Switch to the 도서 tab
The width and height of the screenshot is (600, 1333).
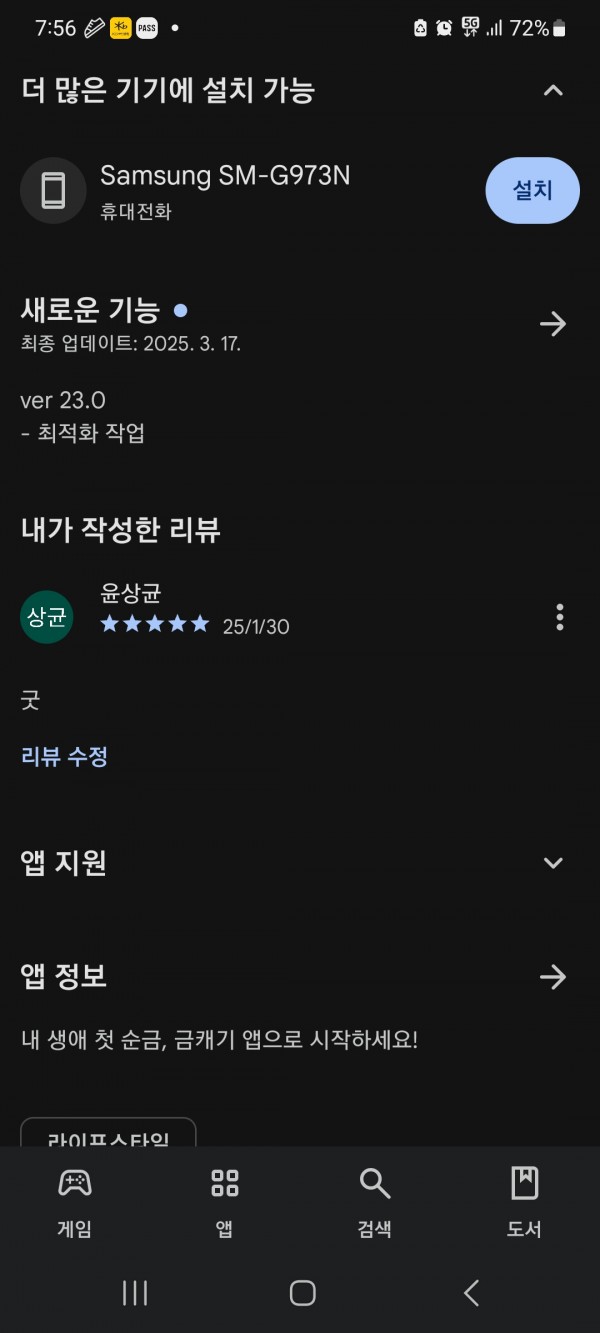(524, 1202)
